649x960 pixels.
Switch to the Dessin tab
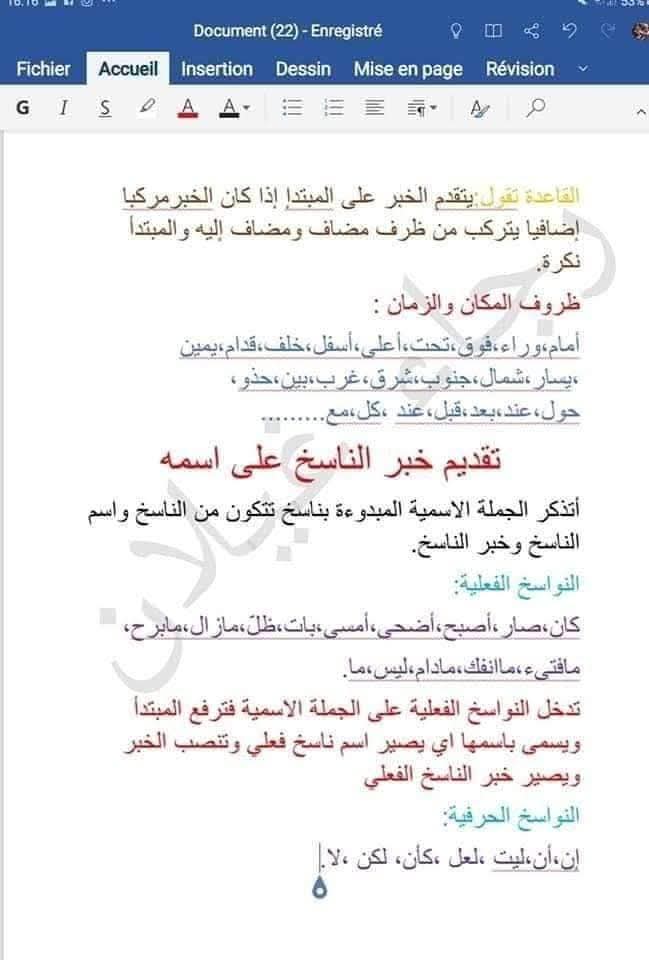point(303,69)
